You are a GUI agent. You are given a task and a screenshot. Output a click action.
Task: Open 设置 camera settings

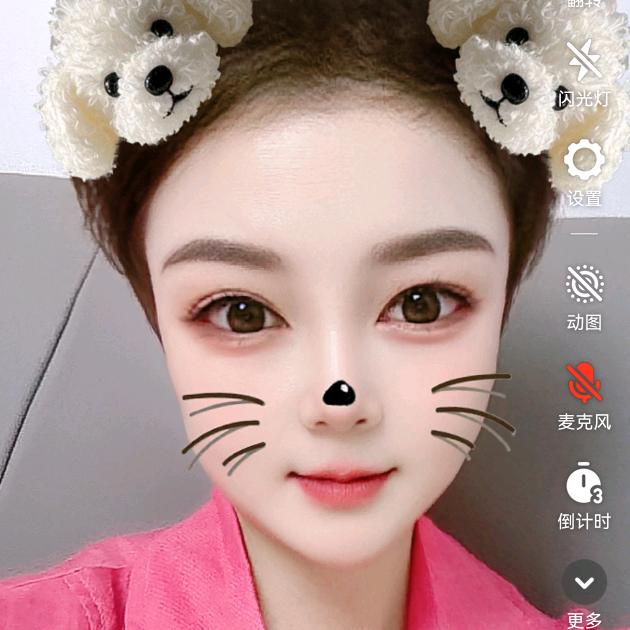584,161
